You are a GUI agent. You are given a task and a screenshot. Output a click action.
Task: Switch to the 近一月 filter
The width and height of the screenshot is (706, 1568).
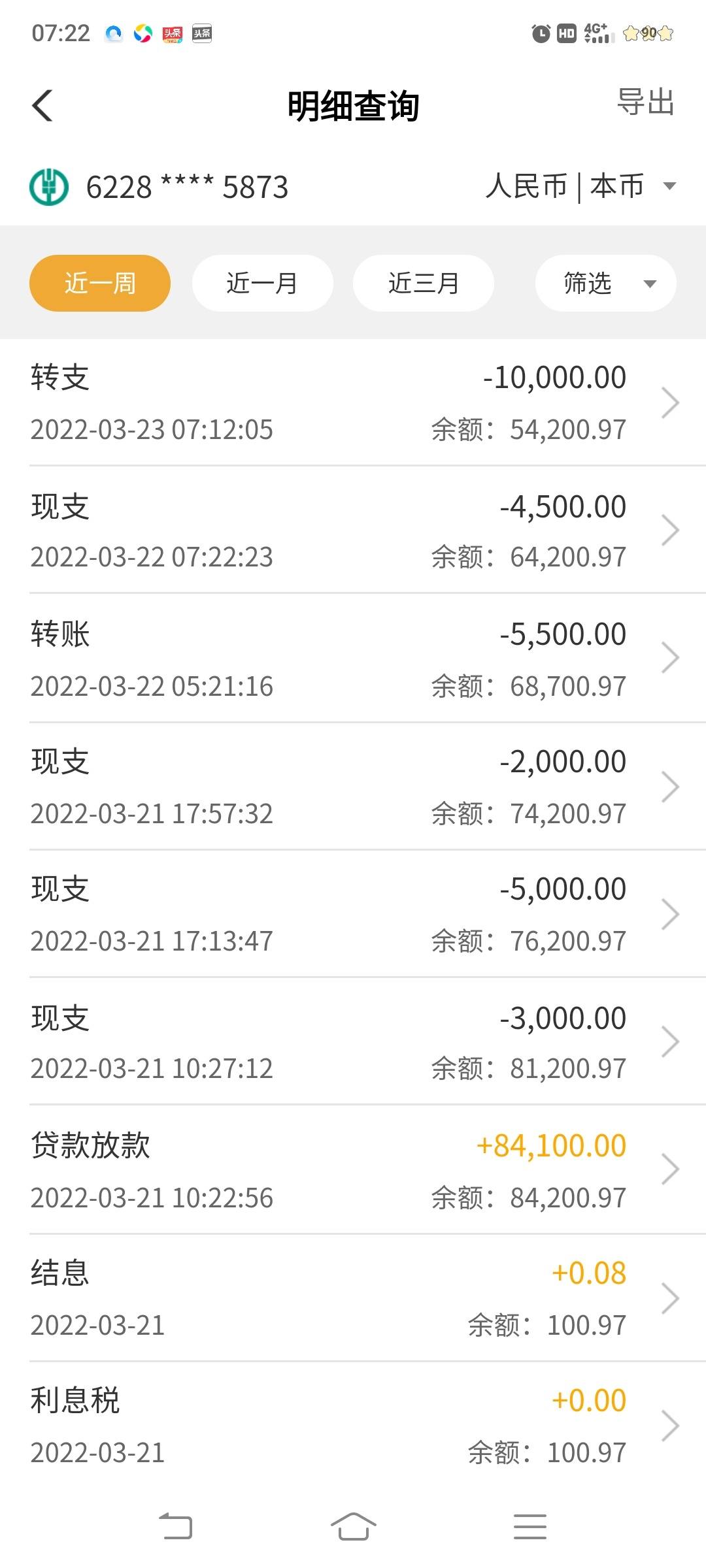[262, 283]
